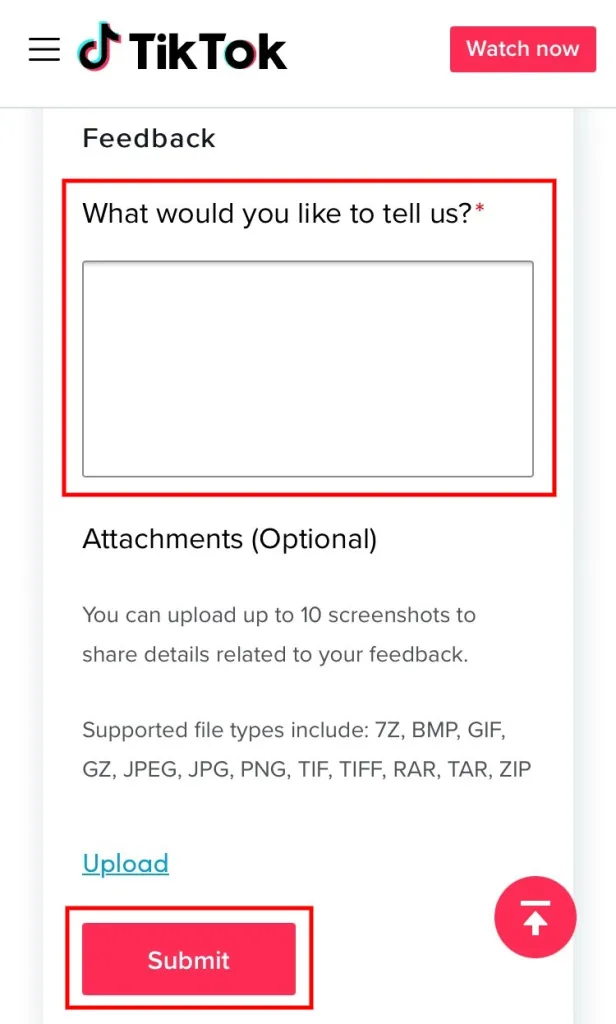Tap the Watch now button
The height and width of the screenshot is (1024, 616).
pos(522,49)
